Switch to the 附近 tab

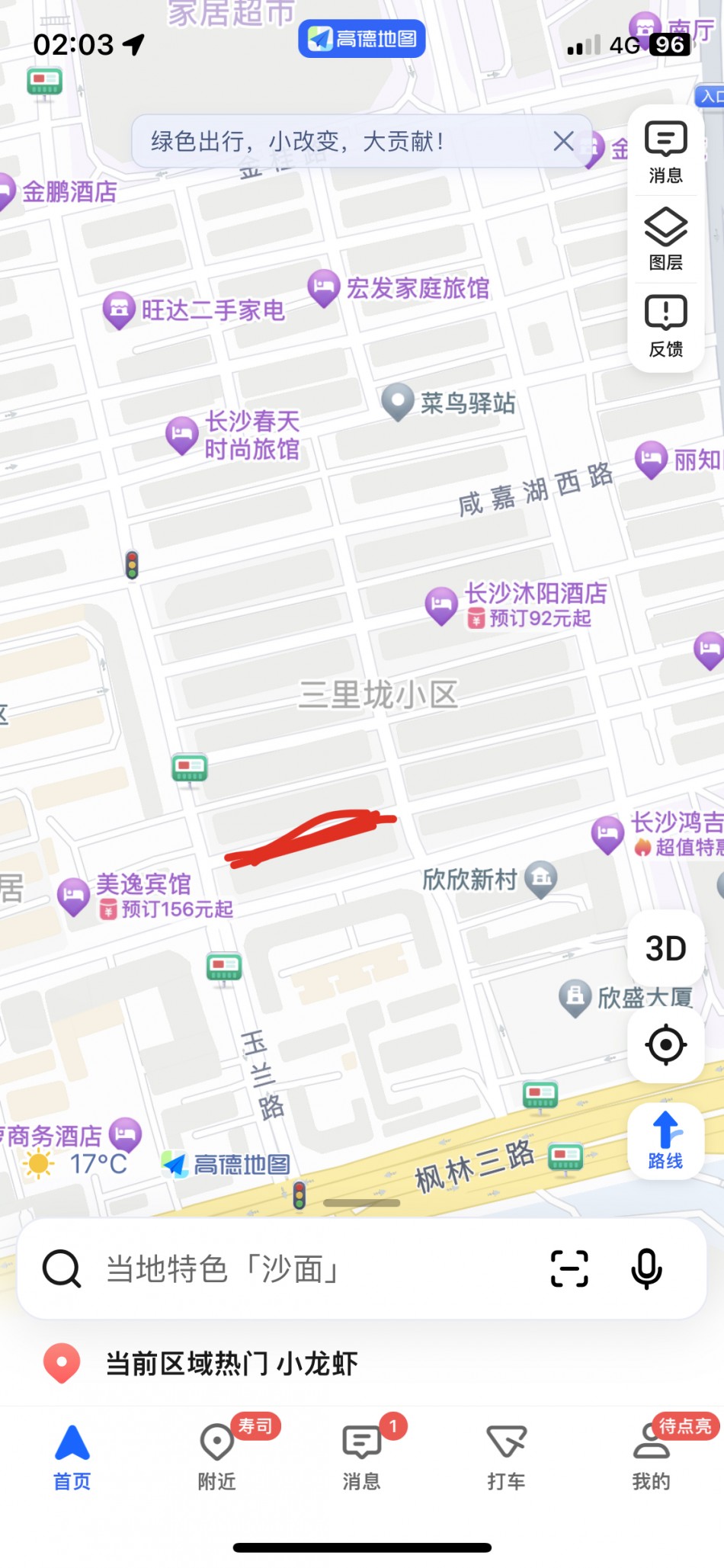click(x=217, y=1456)
